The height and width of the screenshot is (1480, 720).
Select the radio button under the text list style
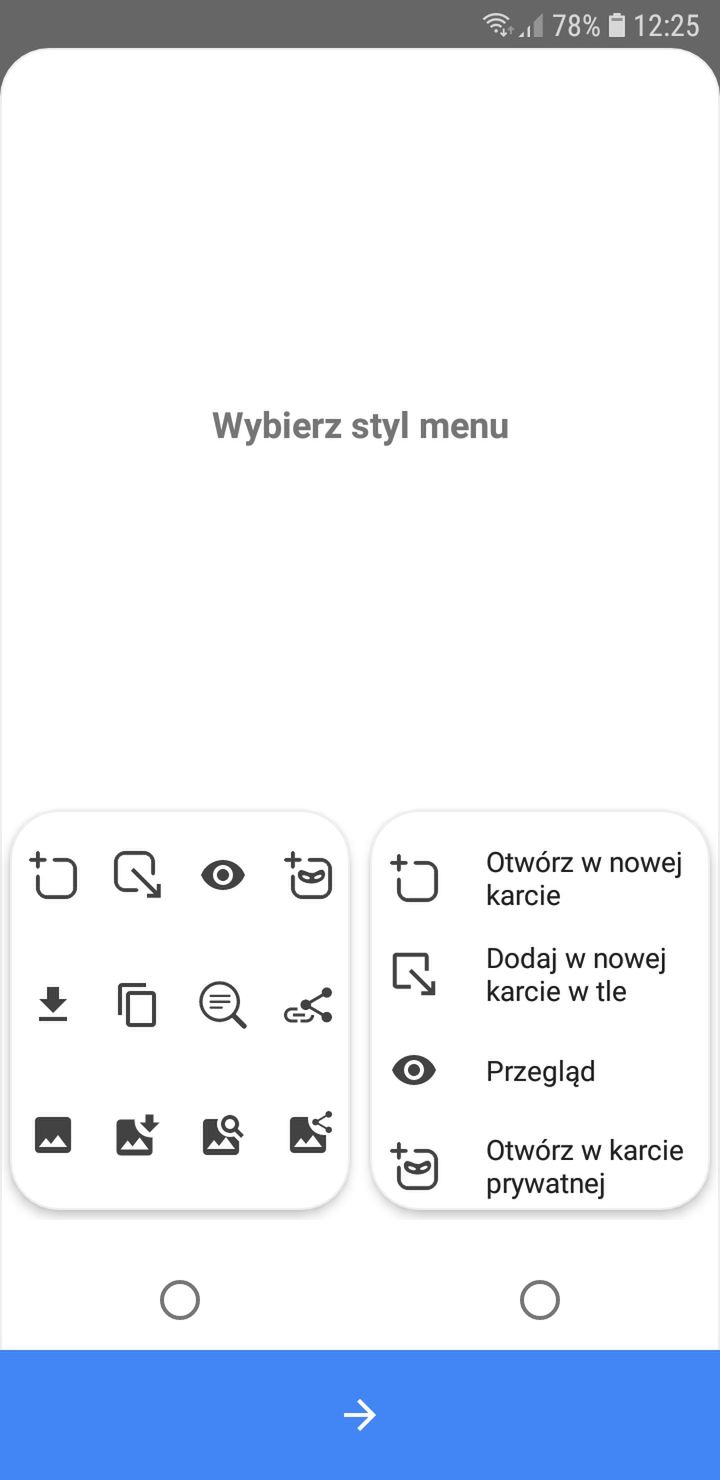(540, 1300)
